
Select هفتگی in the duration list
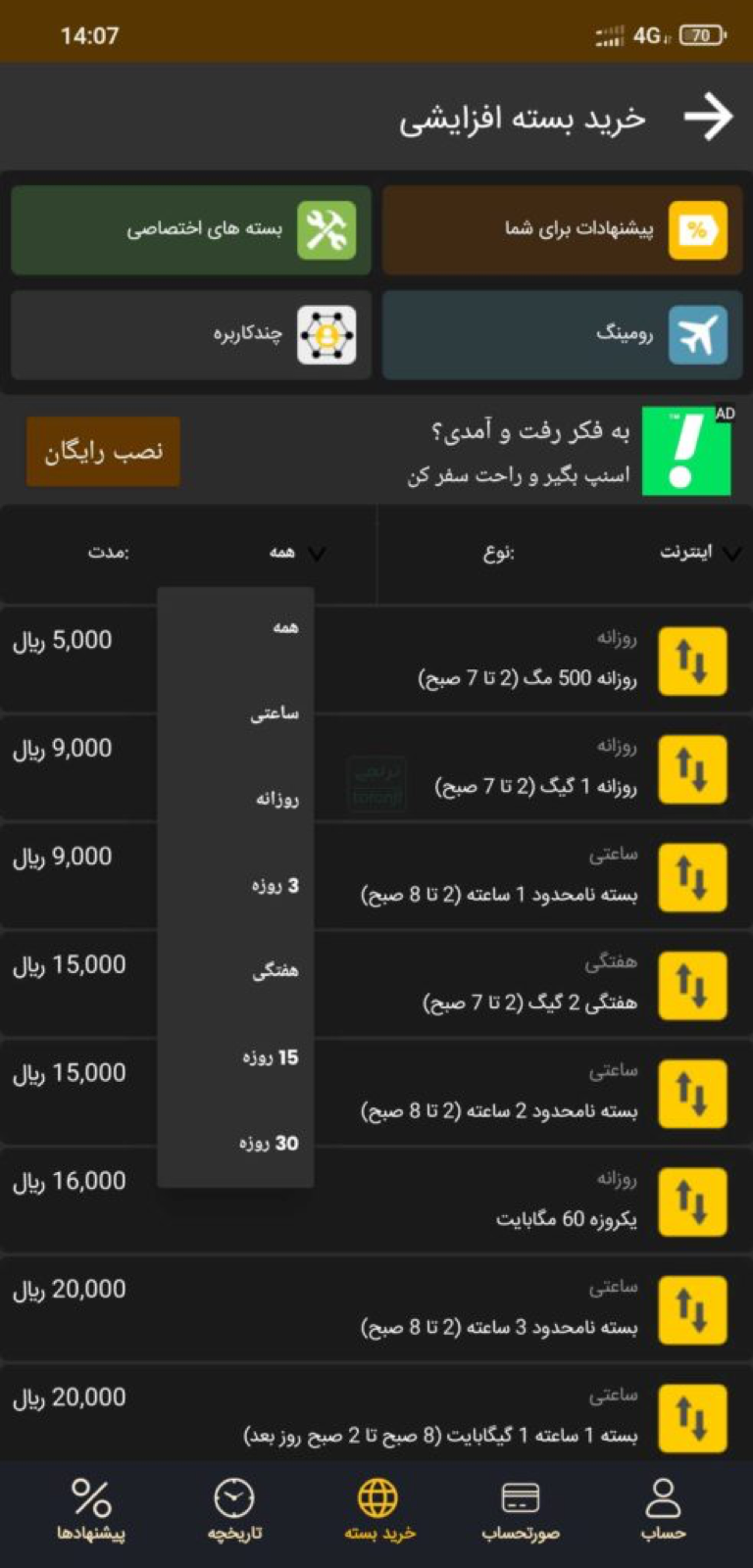[x=275, y=971]
